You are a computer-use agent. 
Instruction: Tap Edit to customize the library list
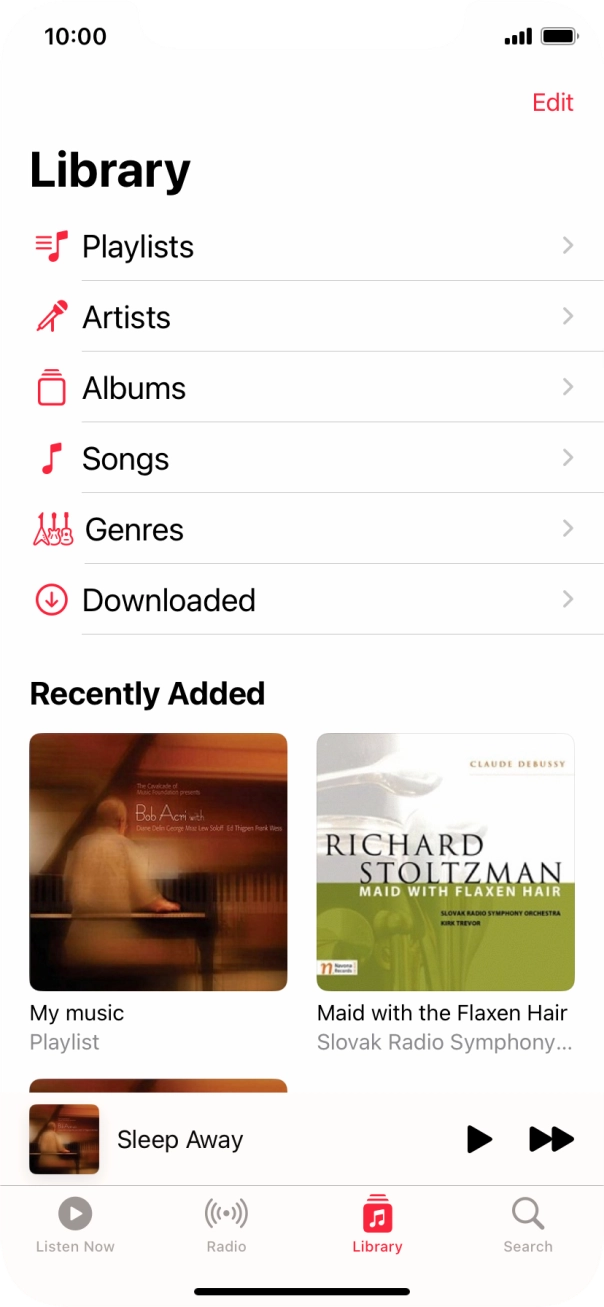point(552,103)
